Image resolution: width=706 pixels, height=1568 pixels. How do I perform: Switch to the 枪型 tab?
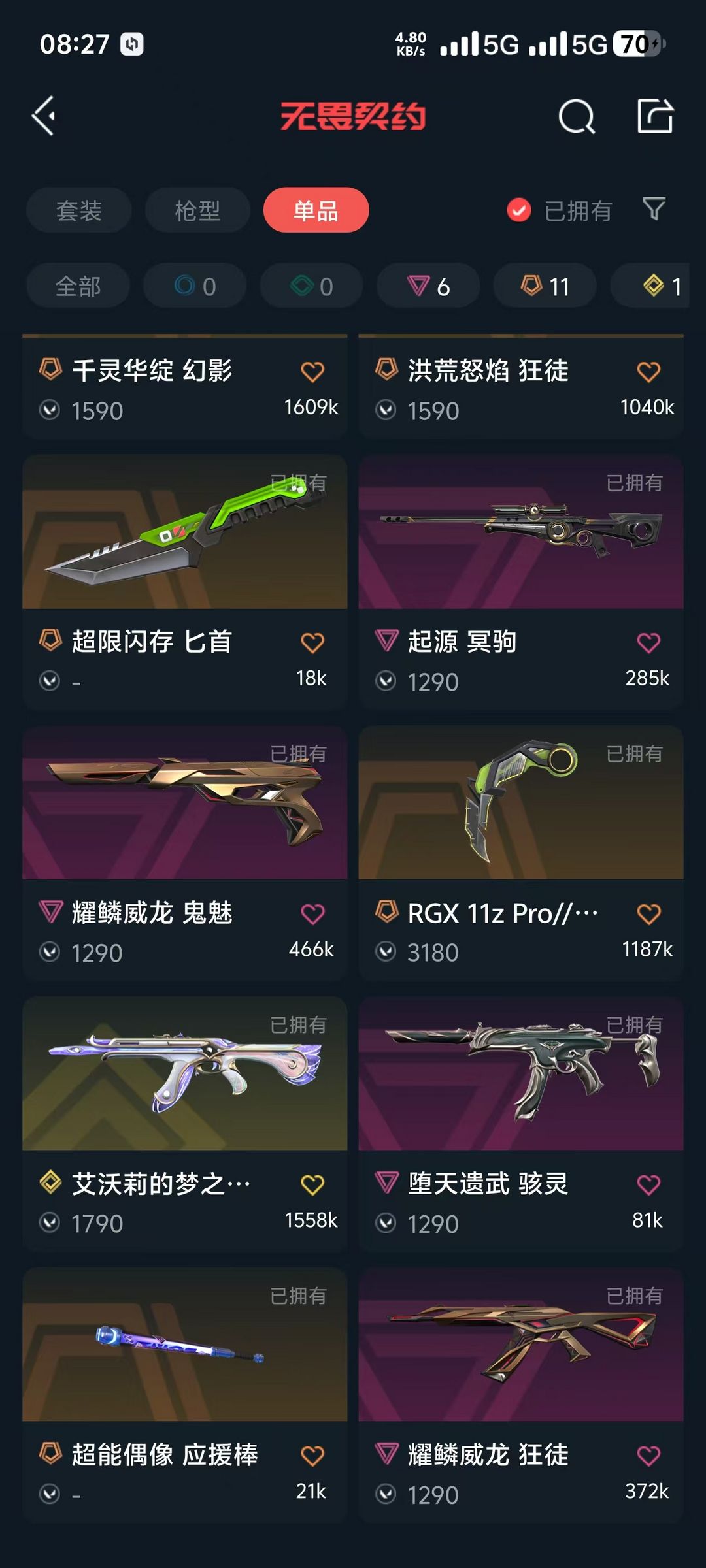[x=197, y=210]
